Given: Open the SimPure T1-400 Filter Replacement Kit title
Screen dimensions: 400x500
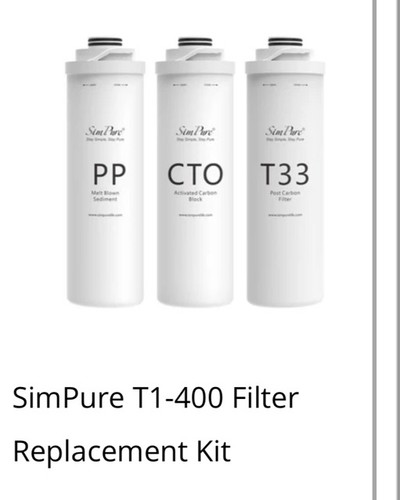Looking at the screenshot, I should [x=155, y=424].
